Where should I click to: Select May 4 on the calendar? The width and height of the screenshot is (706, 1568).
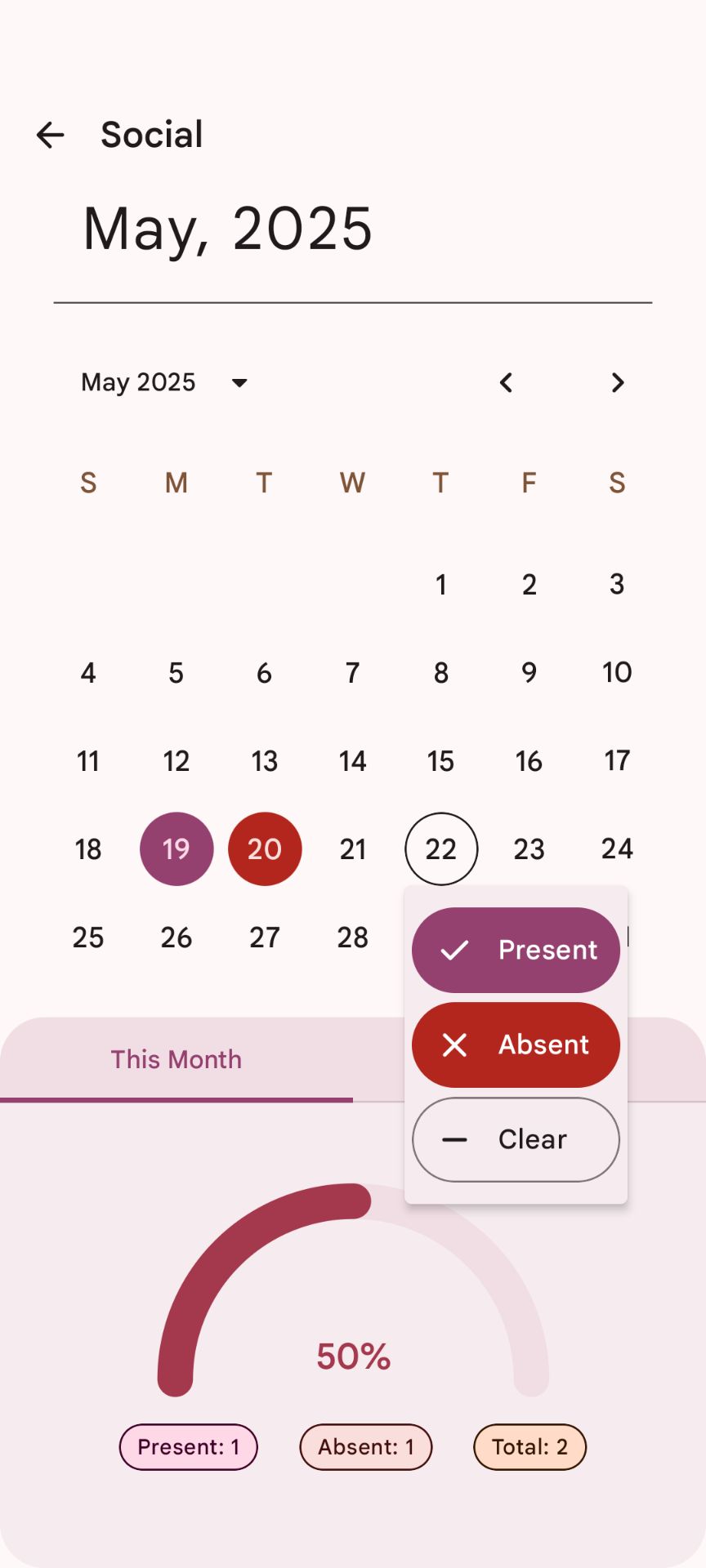point(88,672)
